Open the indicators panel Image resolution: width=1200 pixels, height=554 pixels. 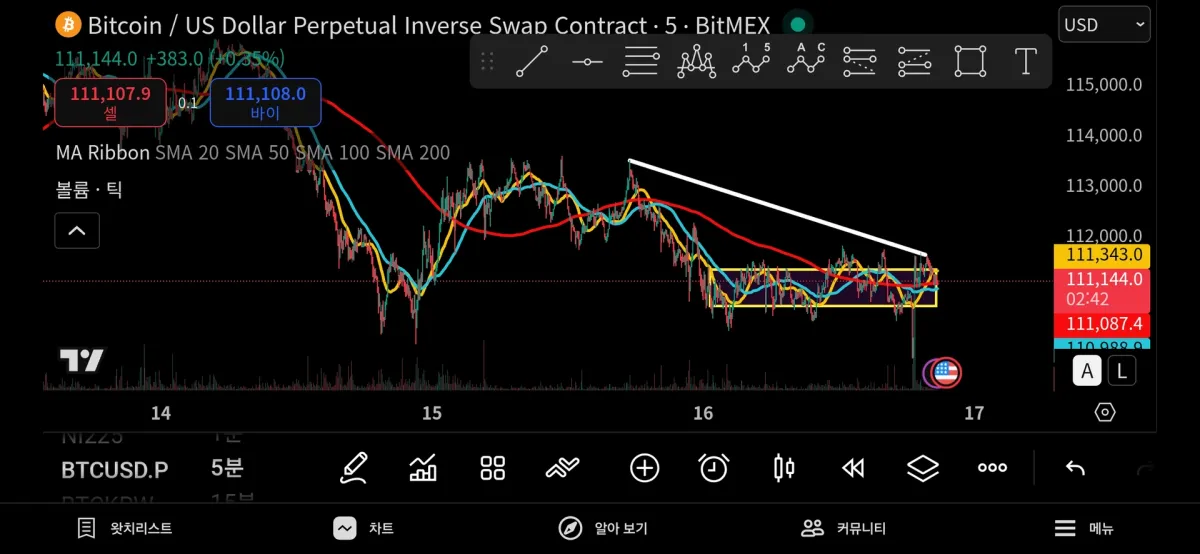tap(423, 467)
